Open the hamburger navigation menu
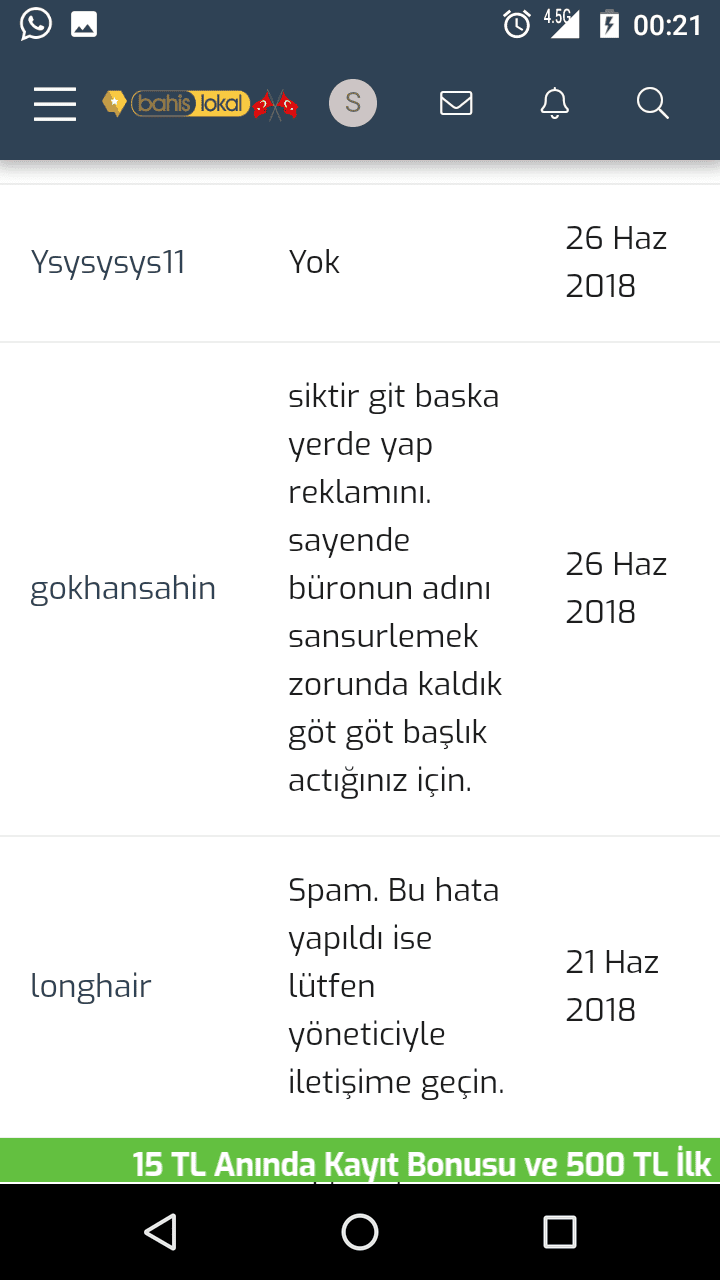720x1280 pixels. (55, 104)
